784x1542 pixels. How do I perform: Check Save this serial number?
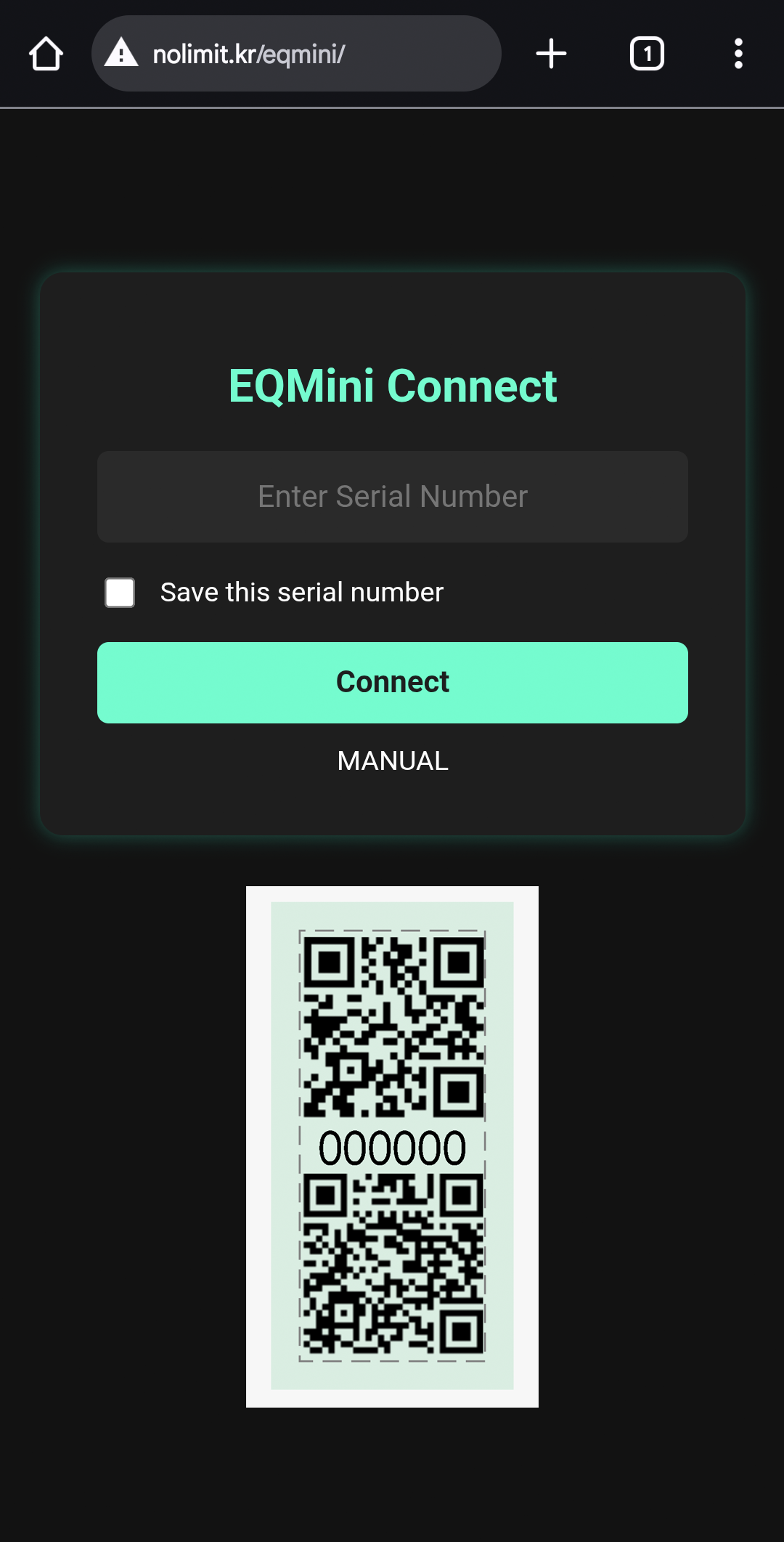click(x=120, y=593)
